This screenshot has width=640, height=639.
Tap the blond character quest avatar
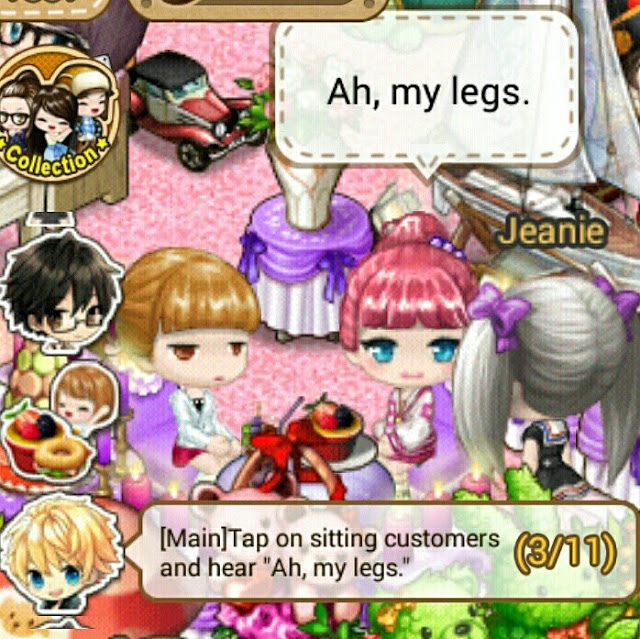(62, 561)
